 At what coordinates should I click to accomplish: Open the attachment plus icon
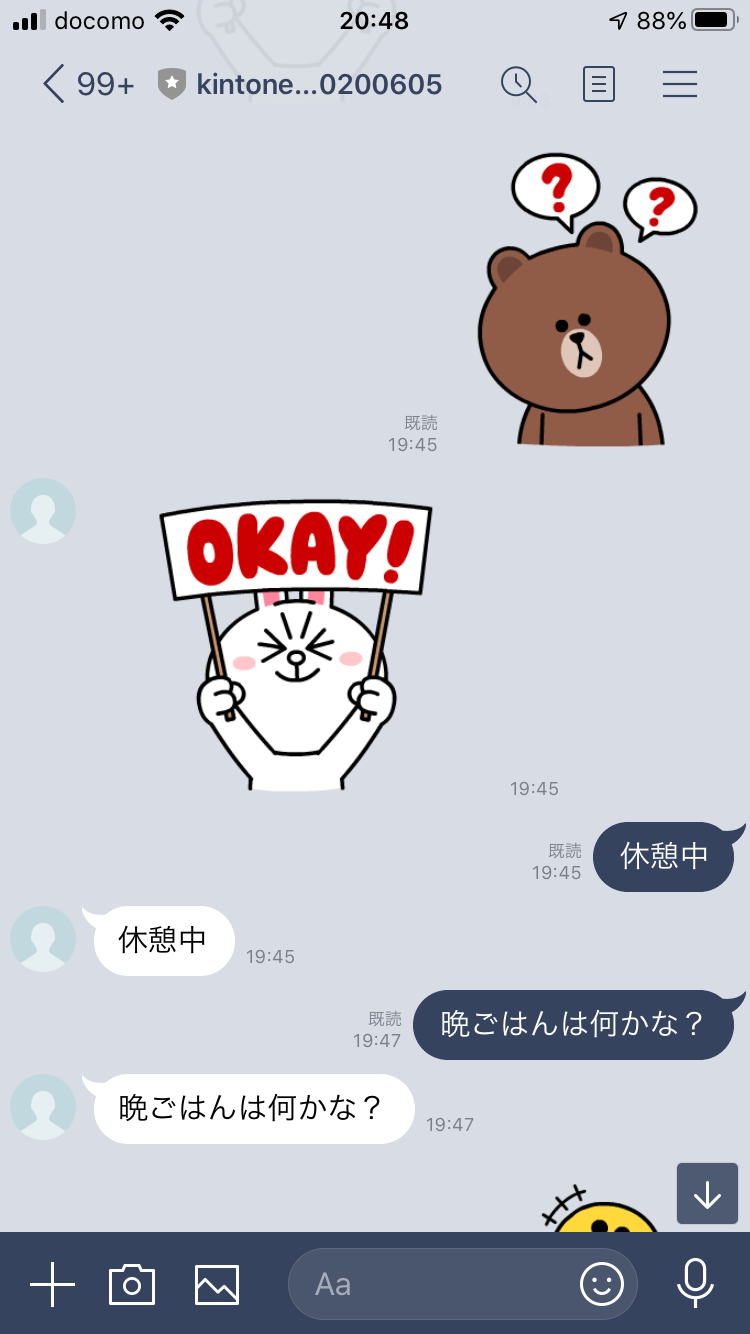[x=52, y=1283]
